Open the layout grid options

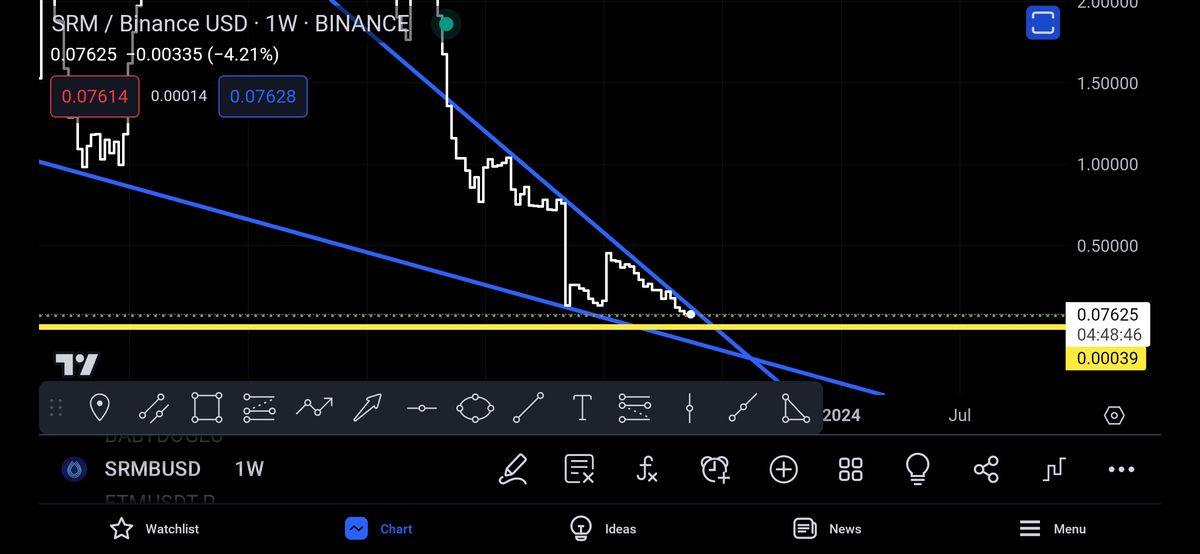coord(850,469)
